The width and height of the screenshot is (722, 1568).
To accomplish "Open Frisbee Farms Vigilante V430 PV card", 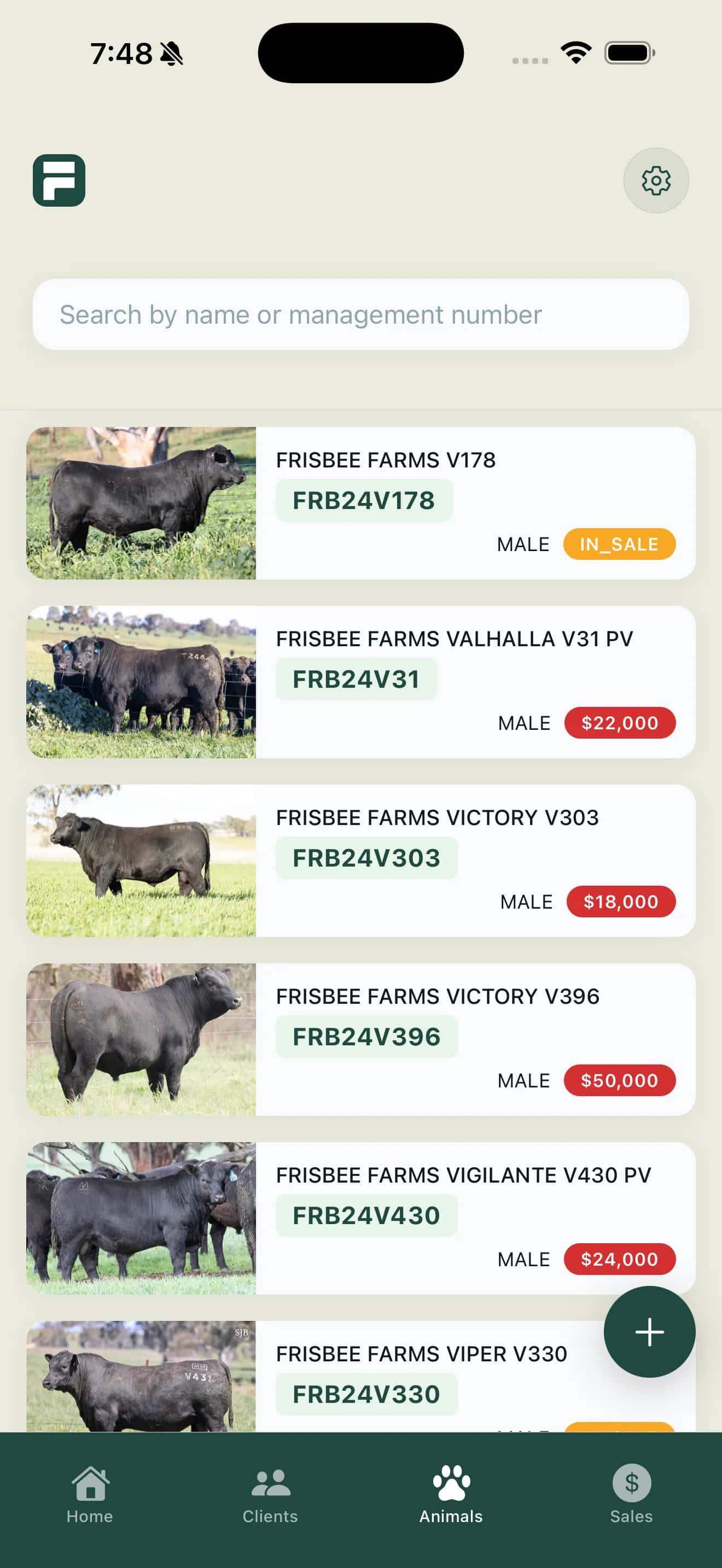I will (360, 1218).
